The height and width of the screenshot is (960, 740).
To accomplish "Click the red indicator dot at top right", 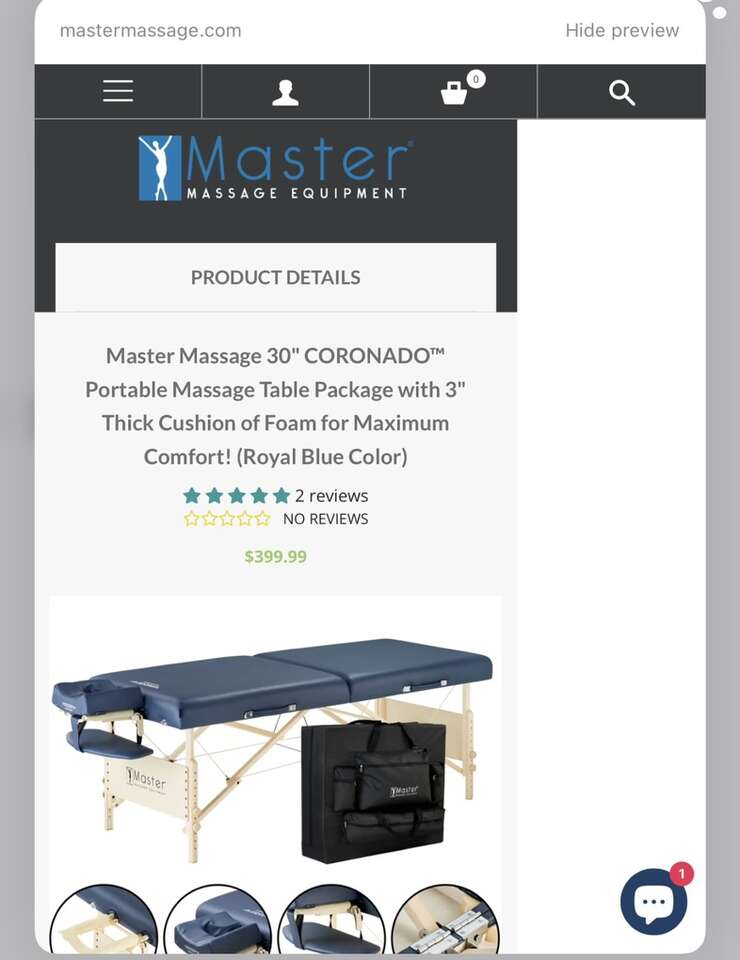I will coord(721,14).
